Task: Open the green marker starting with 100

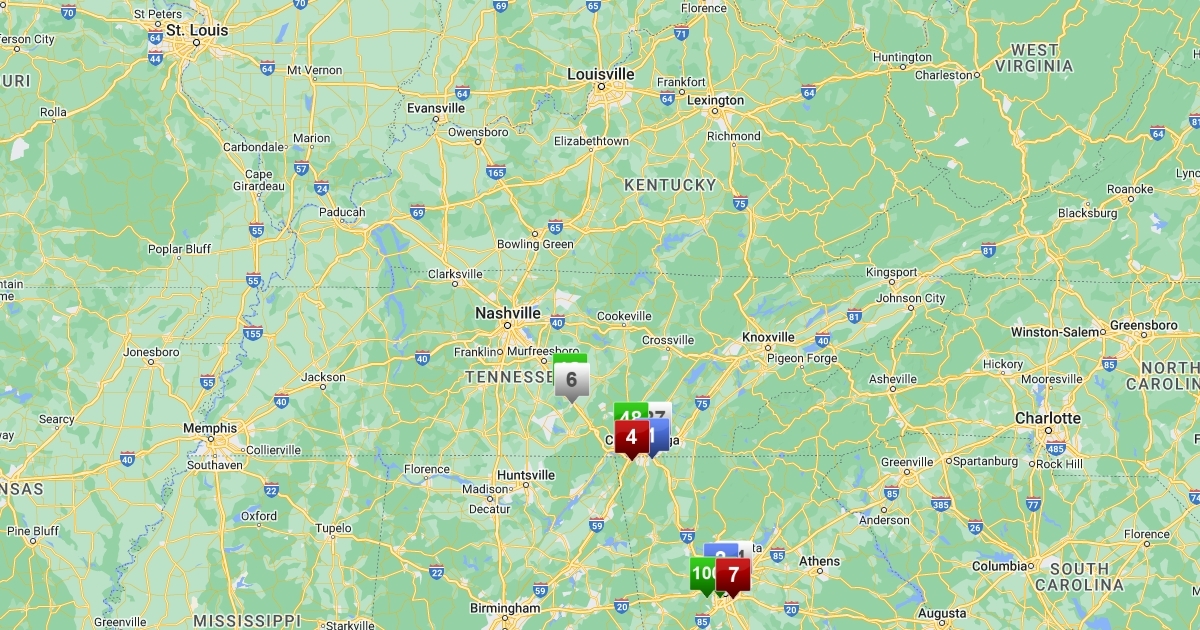Action: coord(701,574)
